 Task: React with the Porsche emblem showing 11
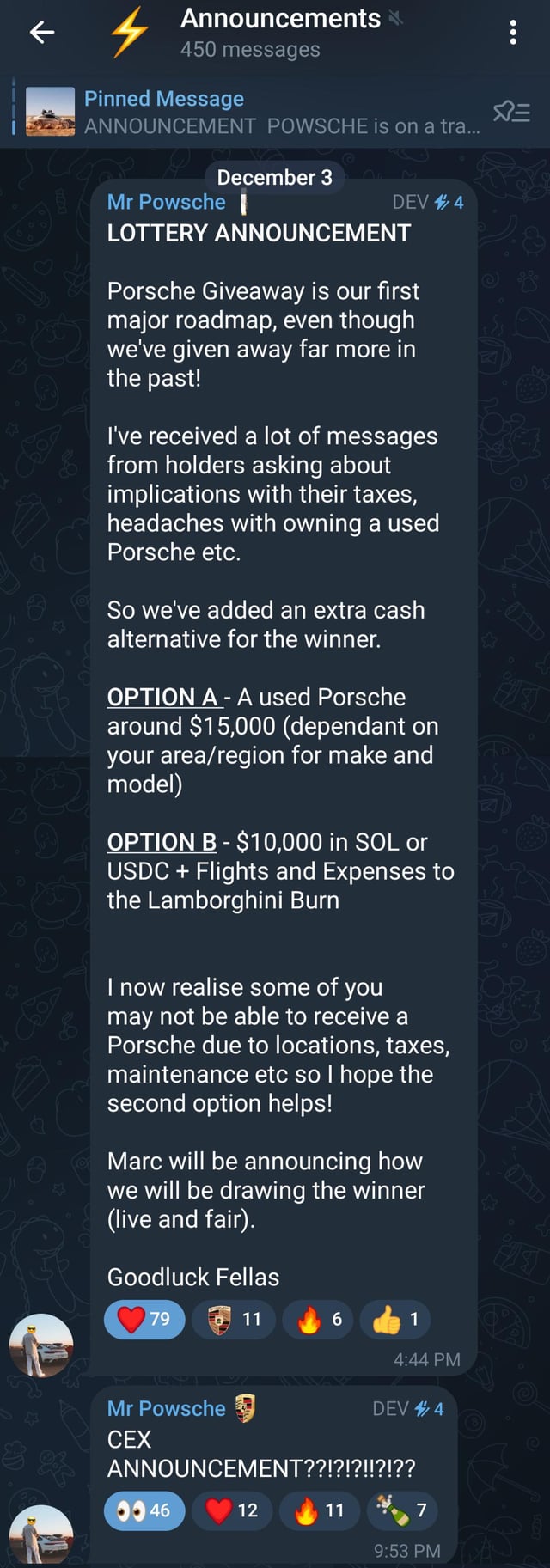click(234, 1319)
